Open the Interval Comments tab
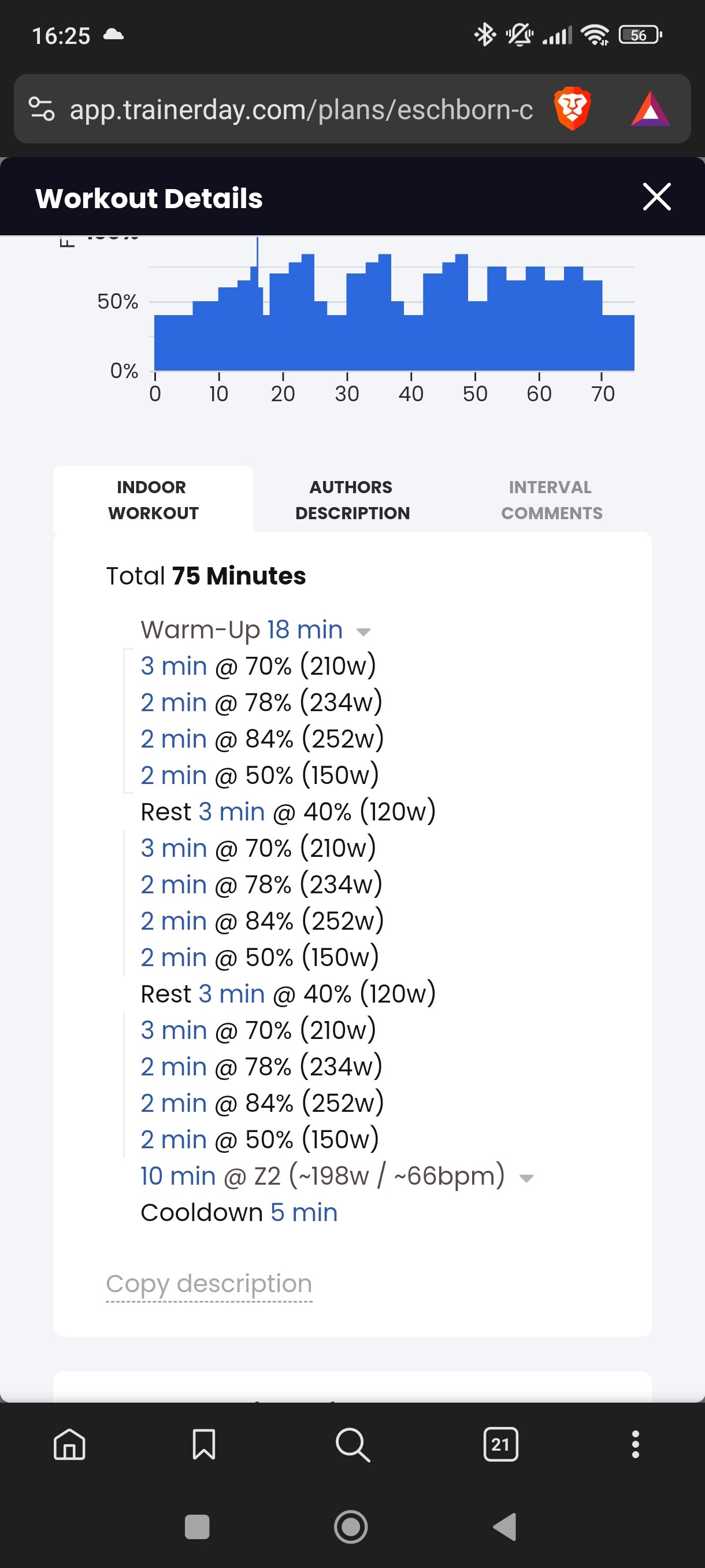Image resolution: width=705 pixels, height=1568 pixels. [x=551, y=500]
